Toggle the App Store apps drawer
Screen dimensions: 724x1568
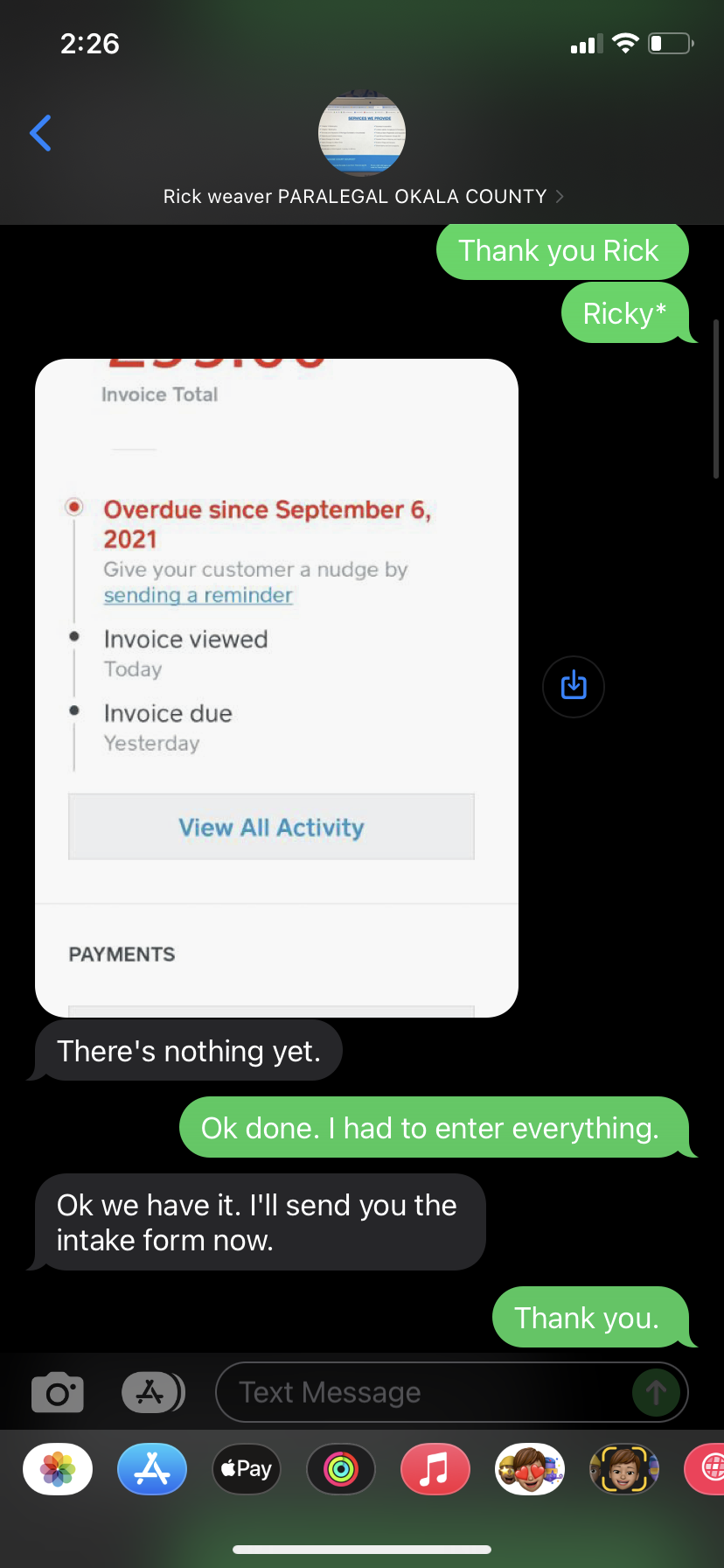pyautogui.click(x=152, y=1392)
